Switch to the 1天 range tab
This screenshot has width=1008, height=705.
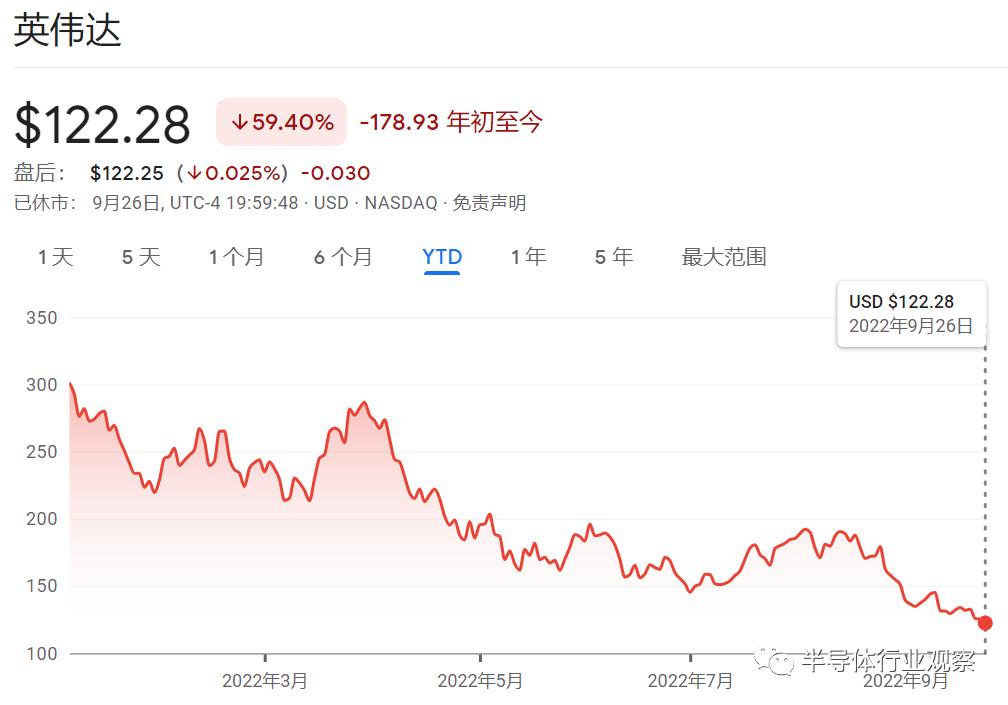56,257
